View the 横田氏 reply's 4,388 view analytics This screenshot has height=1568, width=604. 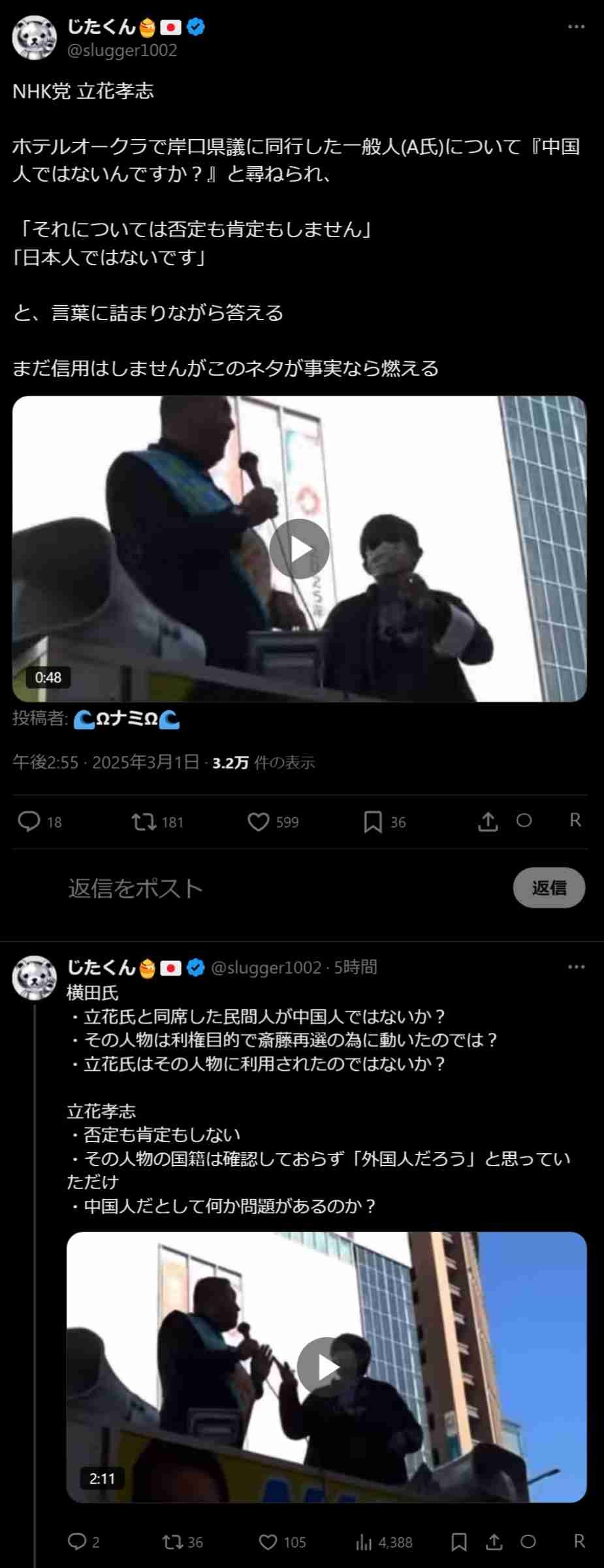364,1543
